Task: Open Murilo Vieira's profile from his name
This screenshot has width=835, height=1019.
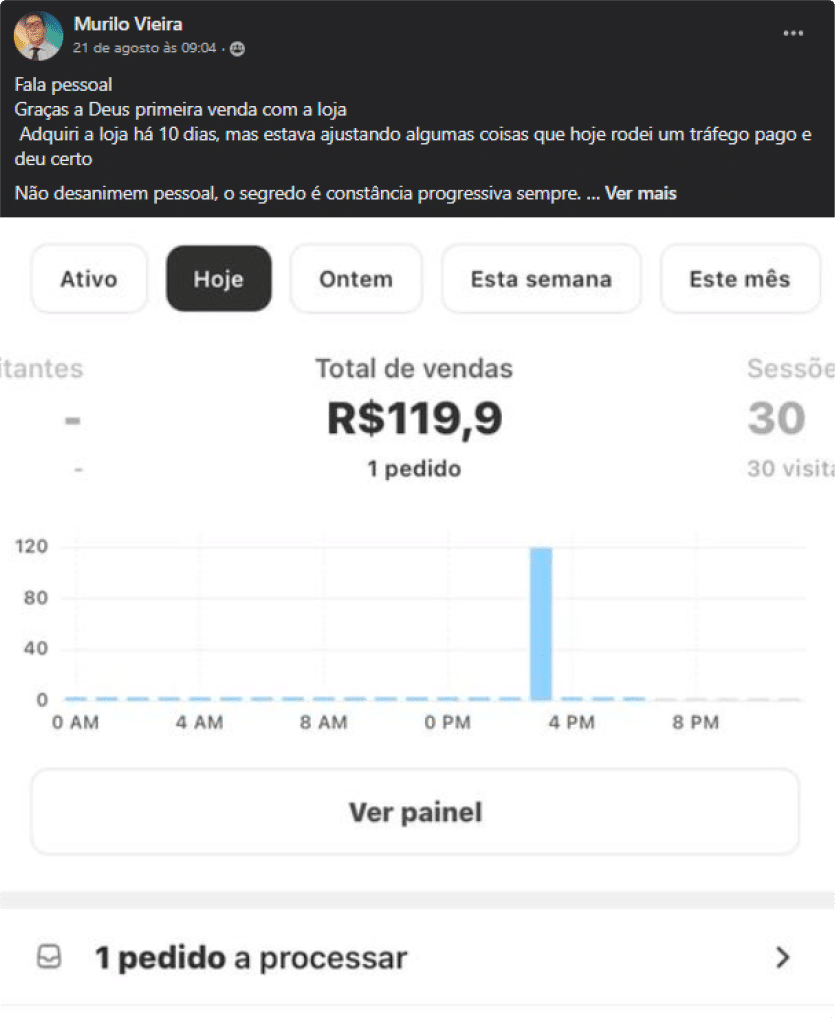Action: click(128, 24)
